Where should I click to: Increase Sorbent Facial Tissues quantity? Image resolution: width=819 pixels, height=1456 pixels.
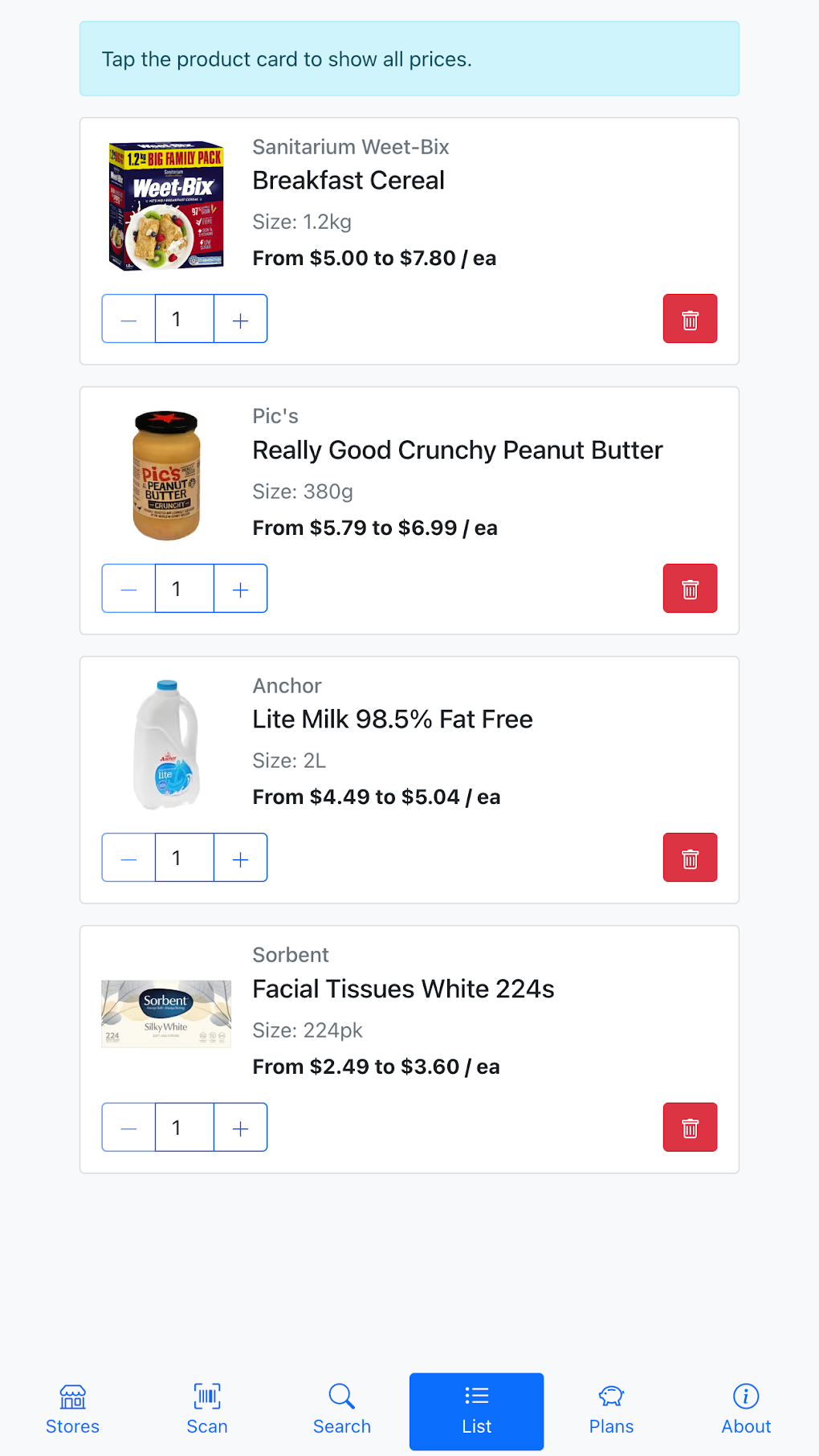240,1128
